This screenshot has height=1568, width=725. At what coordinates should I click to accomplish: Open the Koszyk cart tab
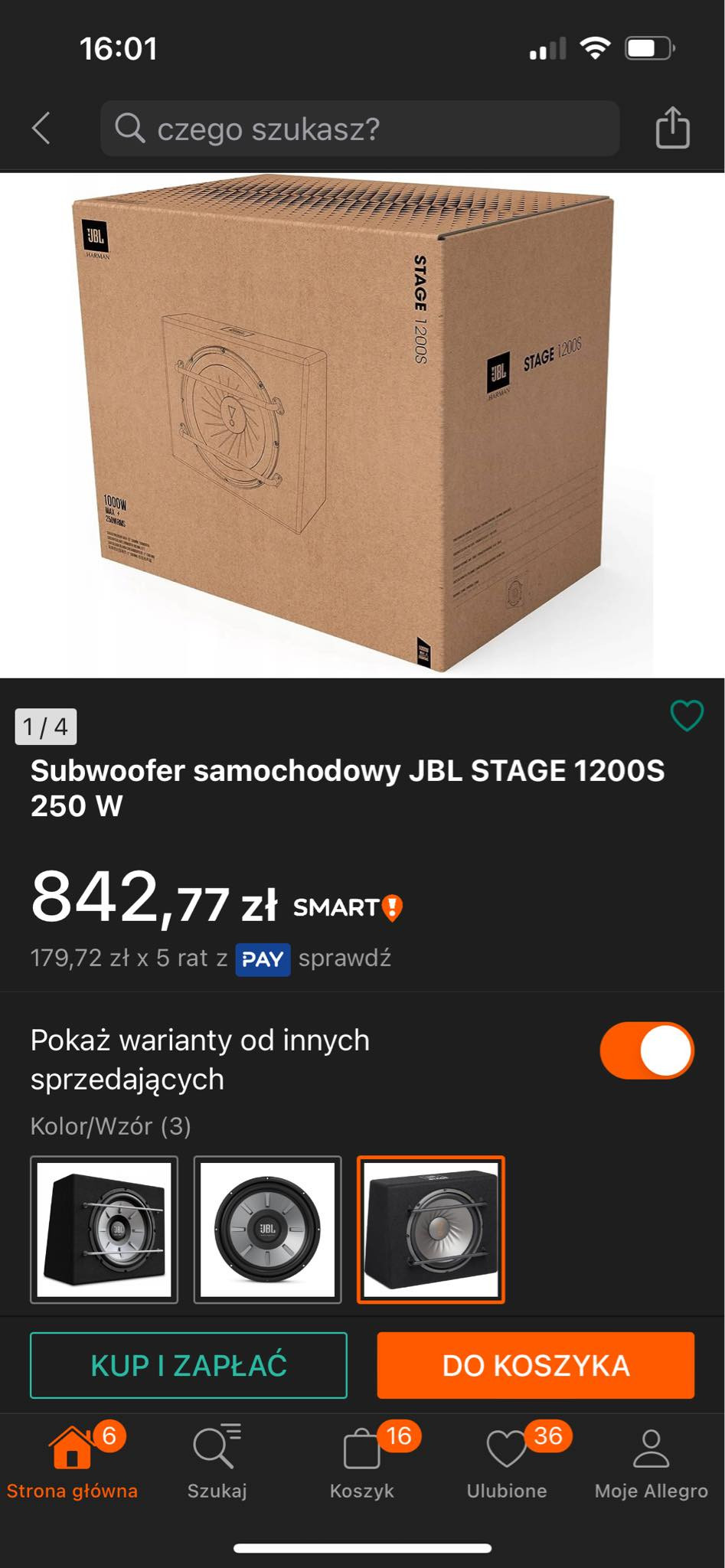362,1462
